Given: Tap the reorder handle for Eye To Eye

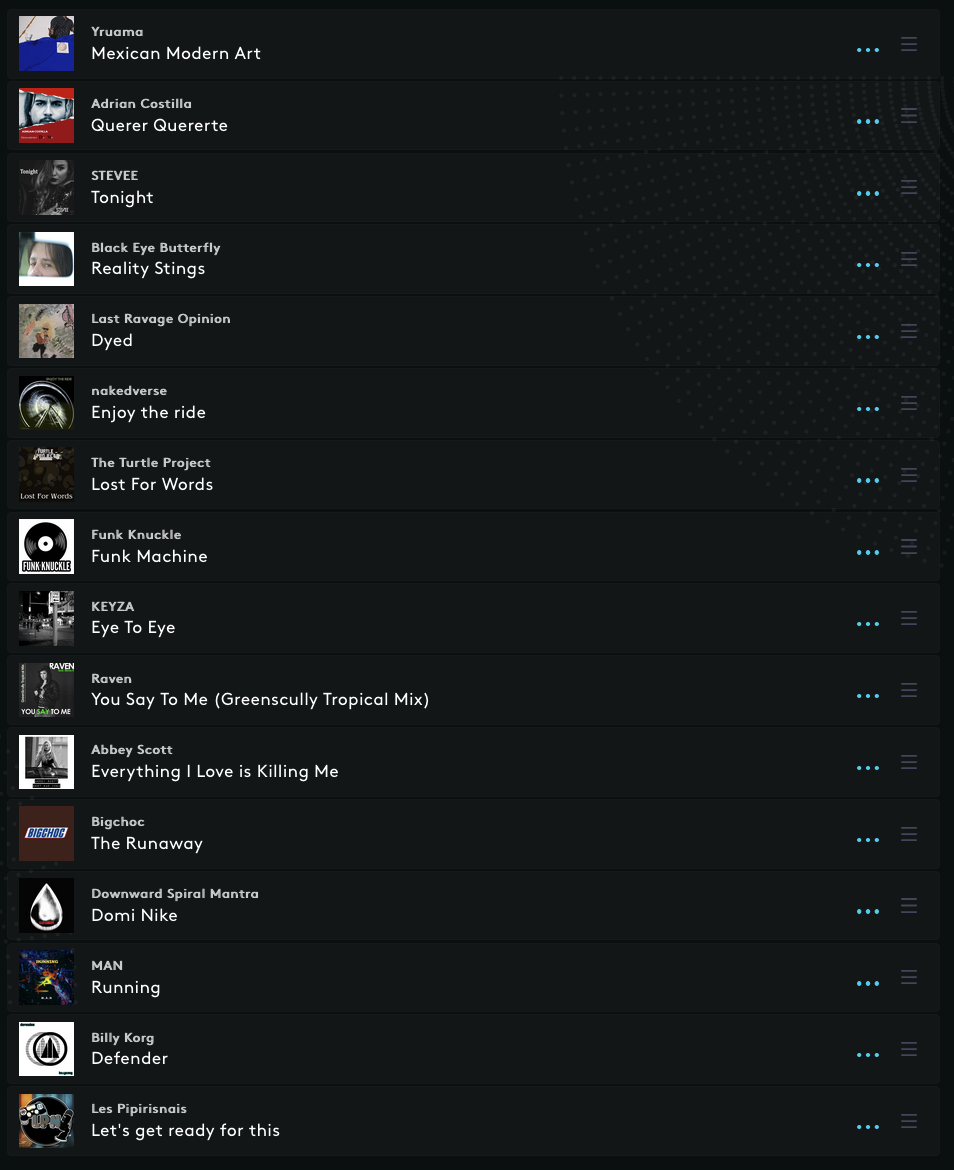Looking at the screenshot, I should pyautogui.click(x=908, y=618).
